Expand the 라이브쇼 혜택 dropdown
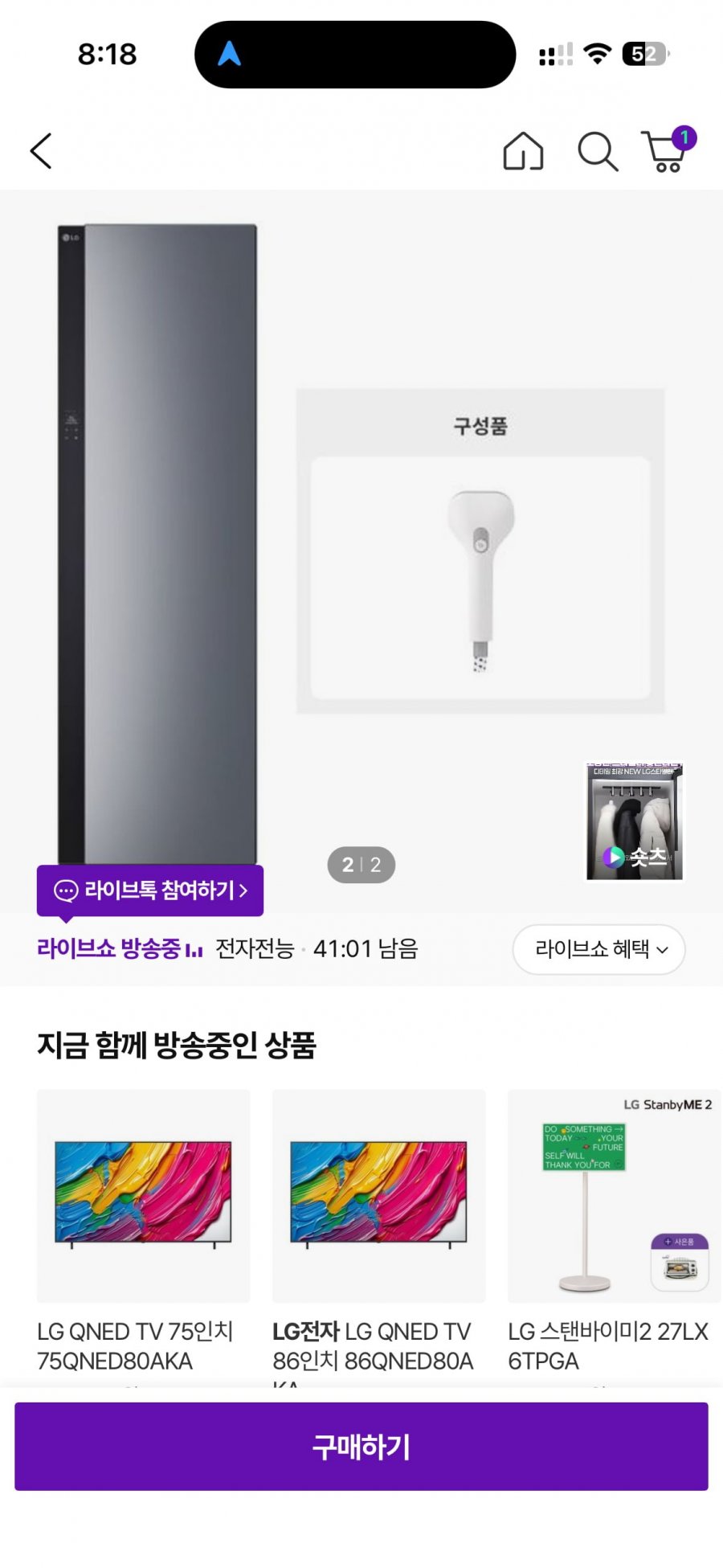This screenshot has height=1568, width=723. (599, 949)
